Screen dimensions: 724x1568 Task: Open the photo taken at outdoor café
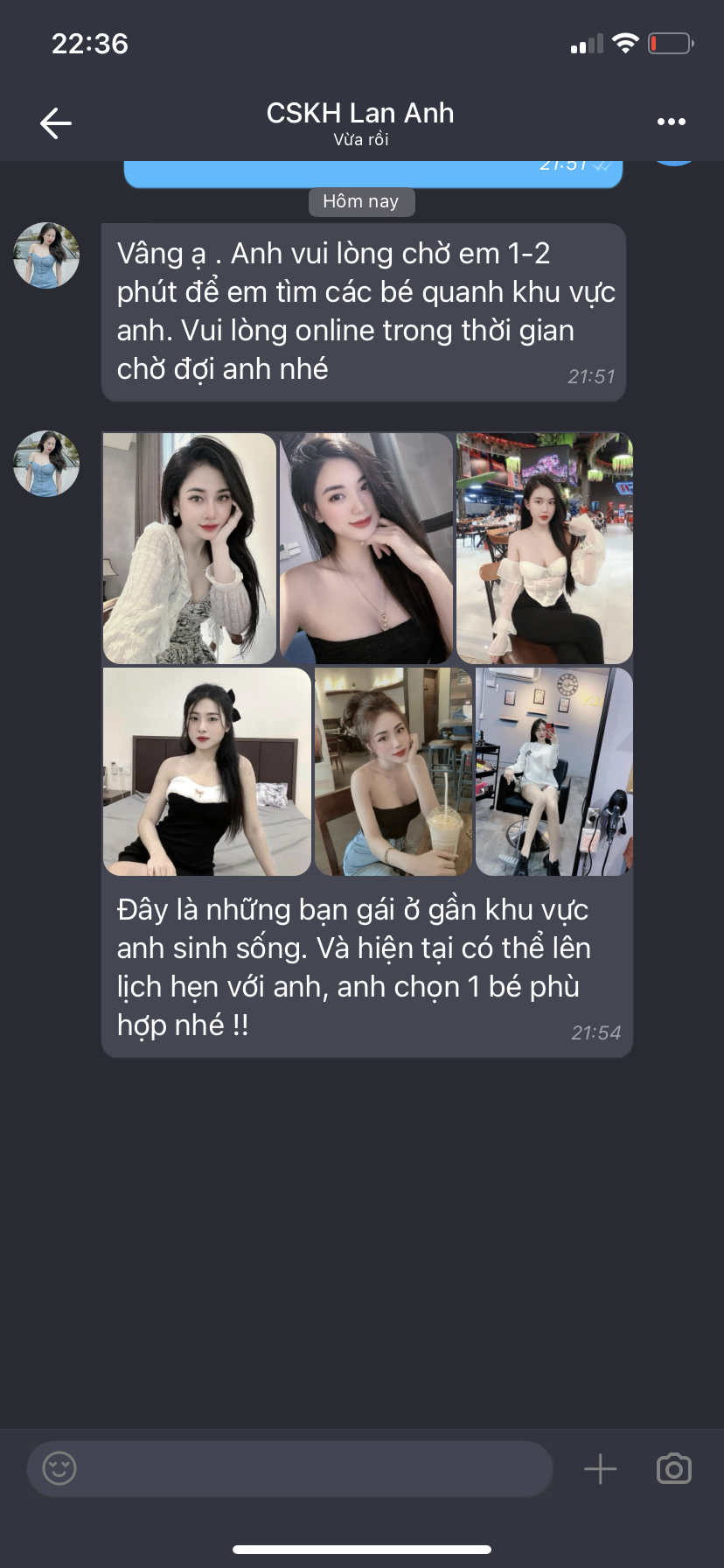(544, 548)
